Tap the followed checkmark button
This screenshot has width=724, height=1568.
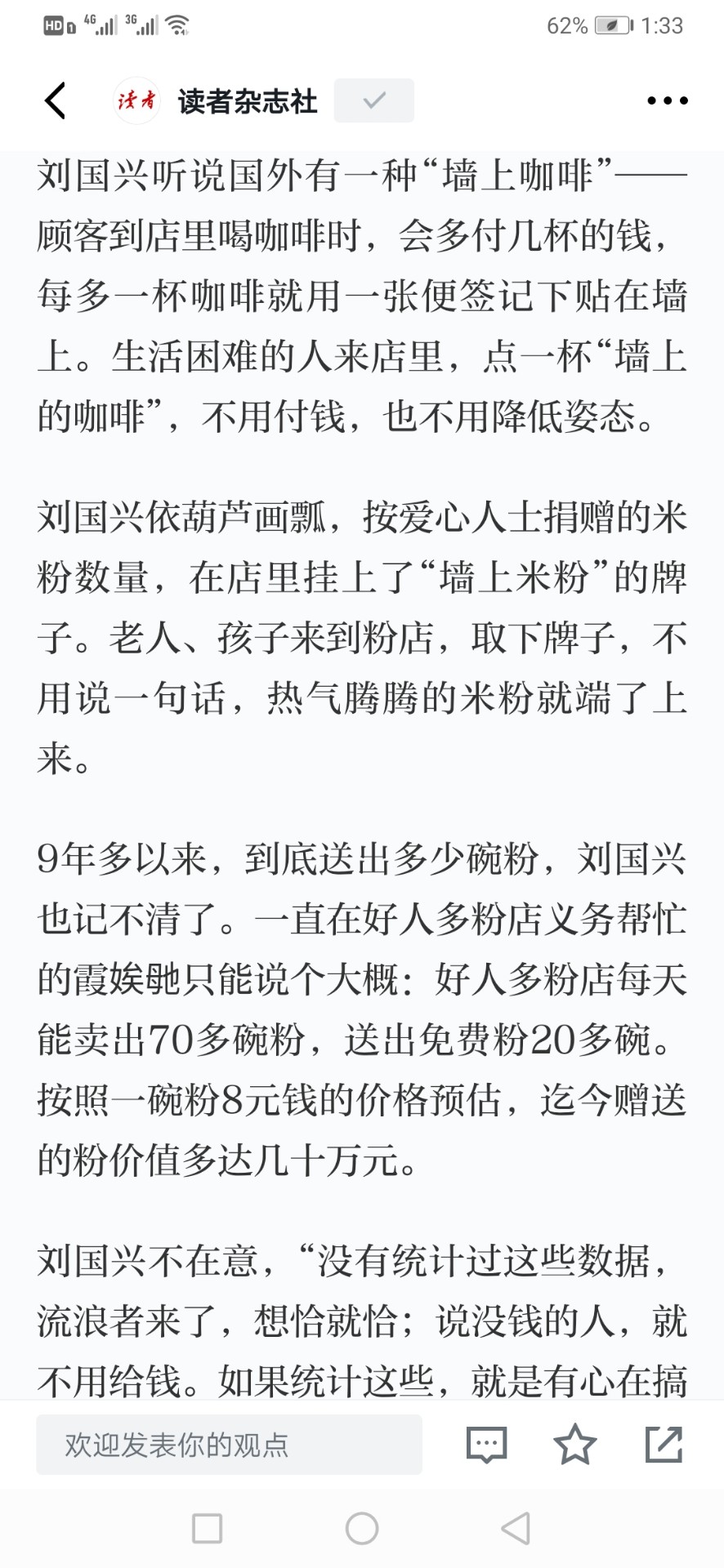(374, 100)
